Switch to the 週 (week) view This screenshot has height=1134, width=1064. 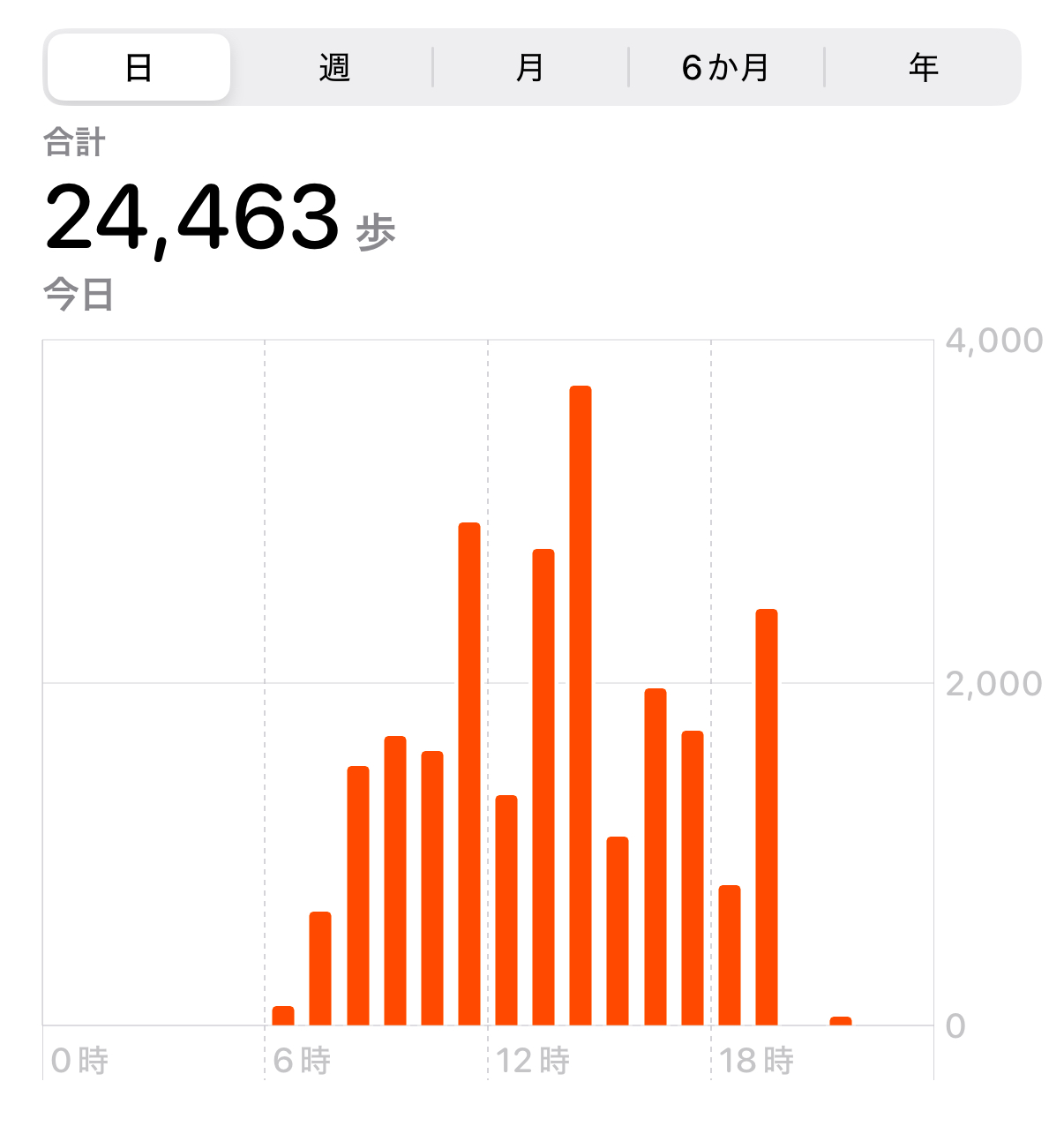pyautogui.click(x=334, y=67)
